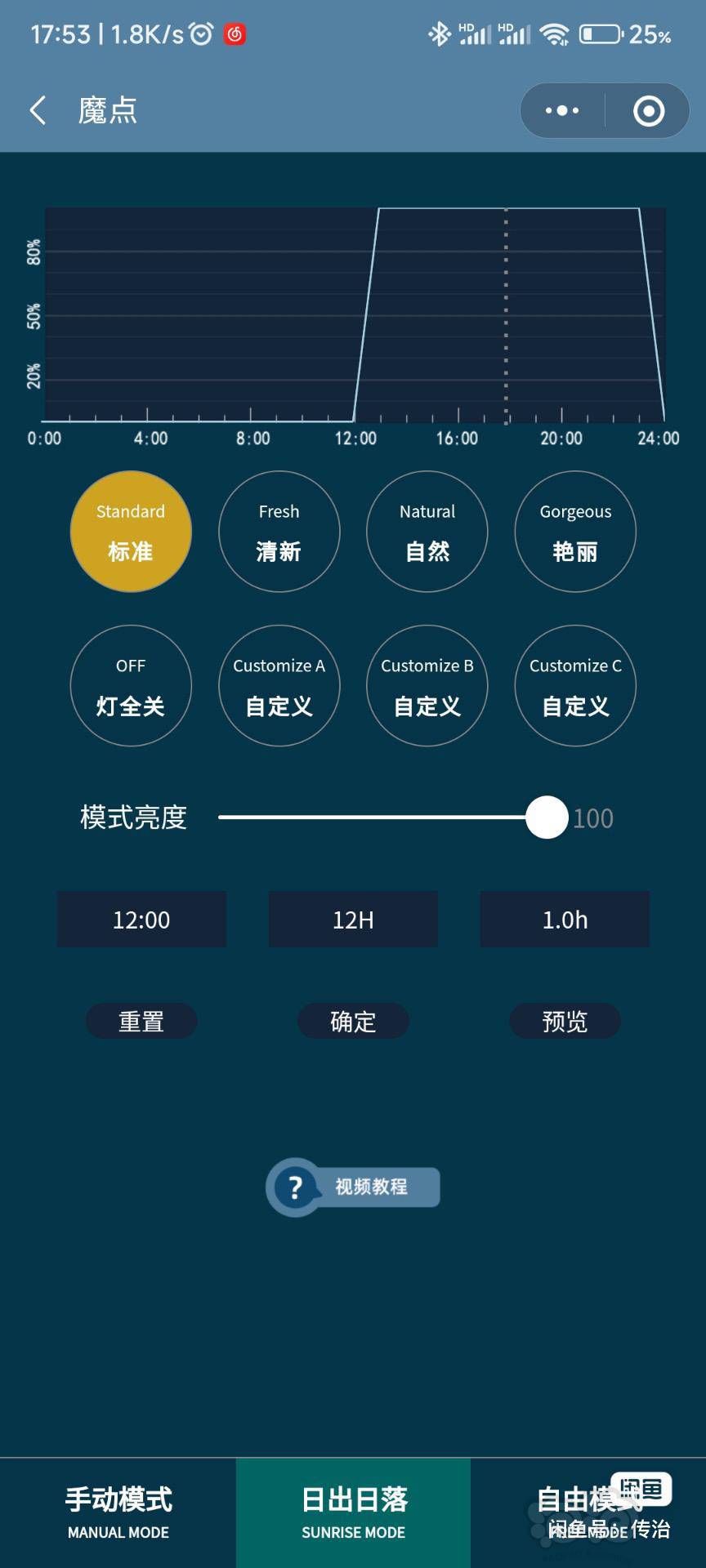Choose the Gorgeous 艳丽 mode
The height and width of the screenshot is (1568, 706).
point(575,532)
